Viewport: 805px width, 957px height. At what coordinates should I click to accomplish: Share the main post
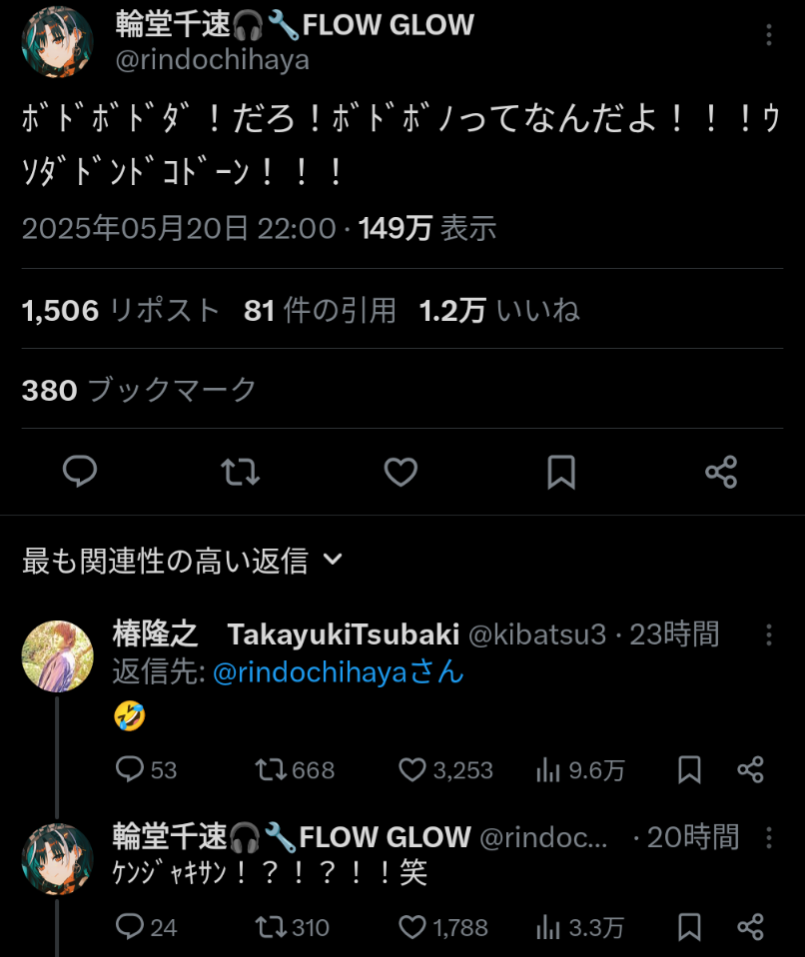[721, 471]
